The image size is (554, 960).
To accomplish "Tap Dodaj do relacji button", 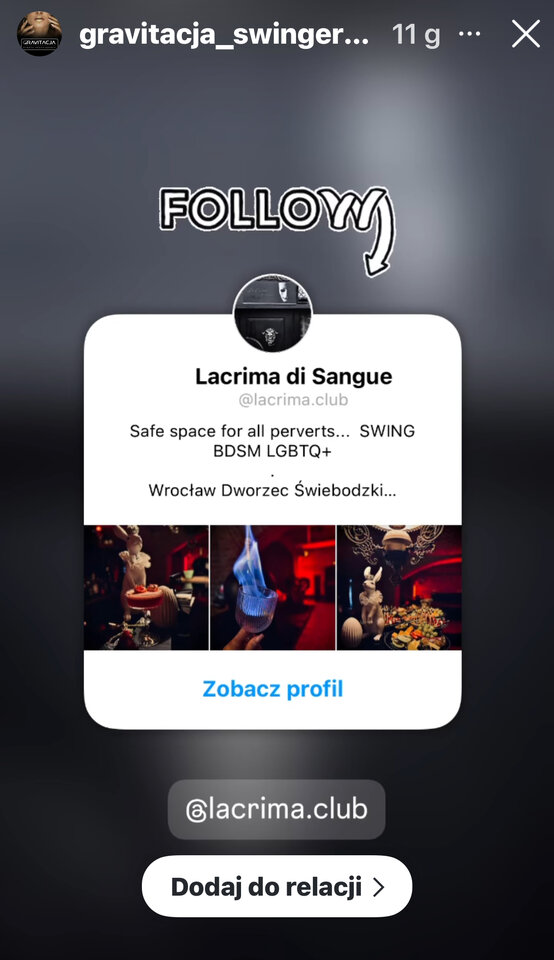I will point(277,887).
